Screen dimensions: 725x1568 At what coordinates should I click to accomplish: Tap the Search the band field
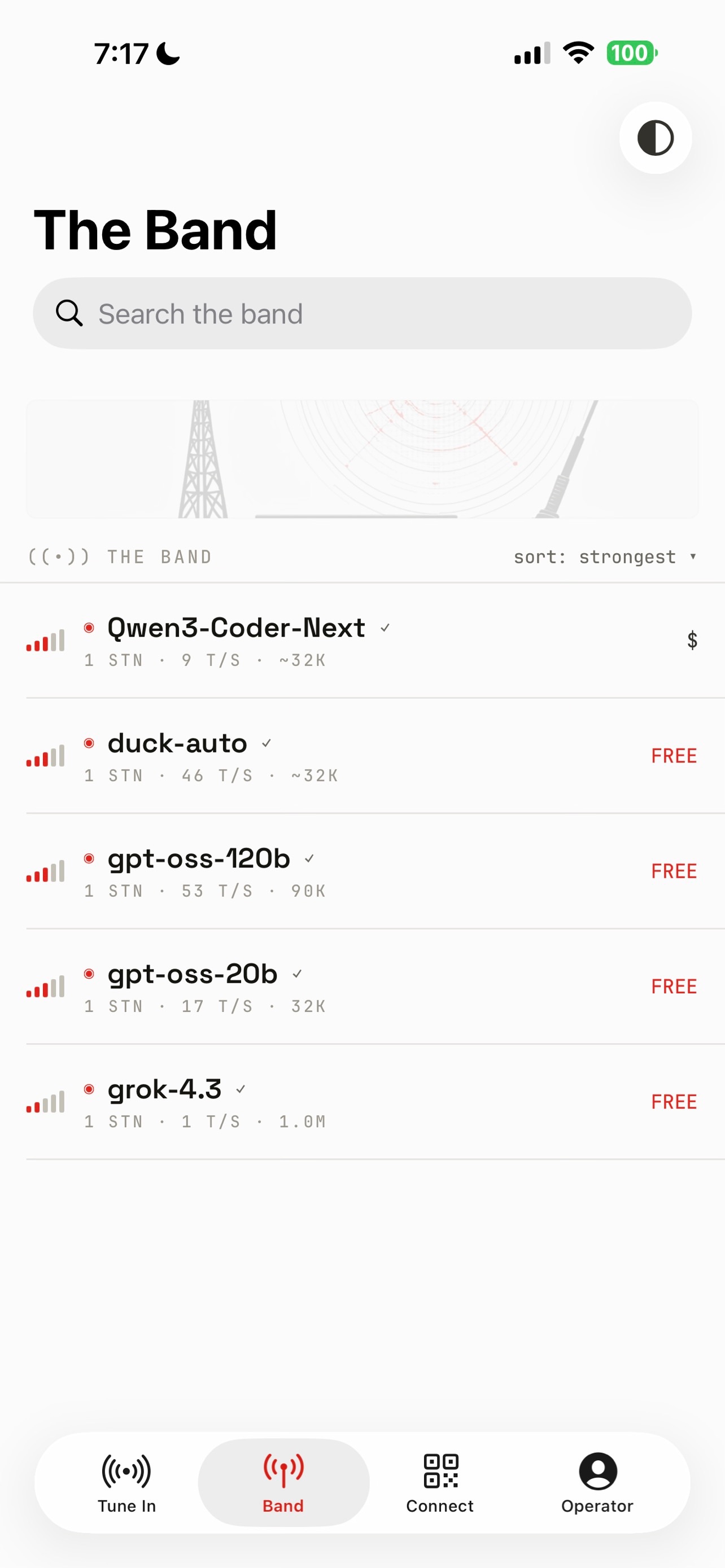362,313
